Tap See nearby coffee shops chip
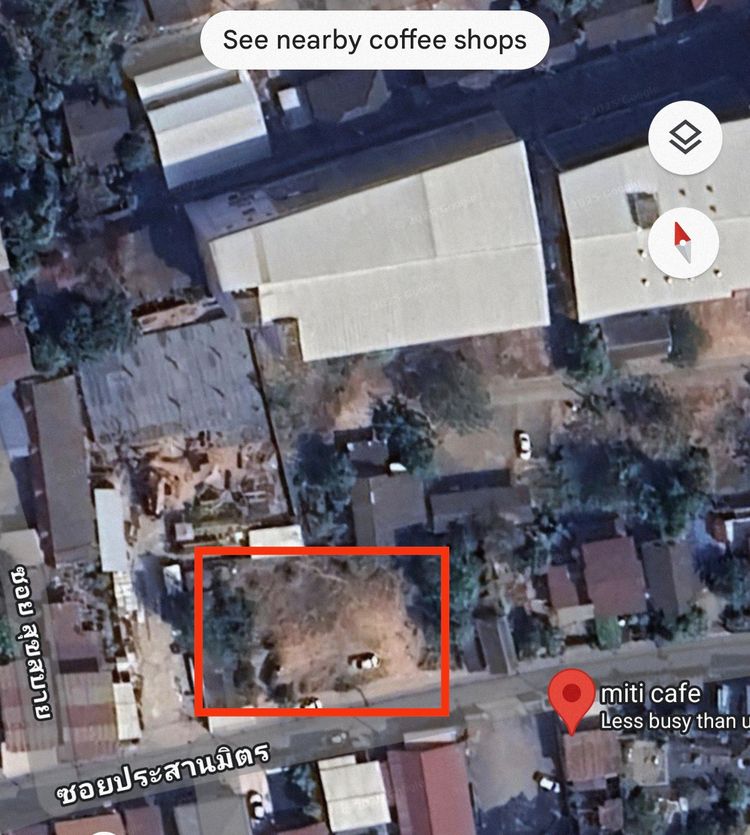This screenshot has height=835, width=750. pos(374,40)
